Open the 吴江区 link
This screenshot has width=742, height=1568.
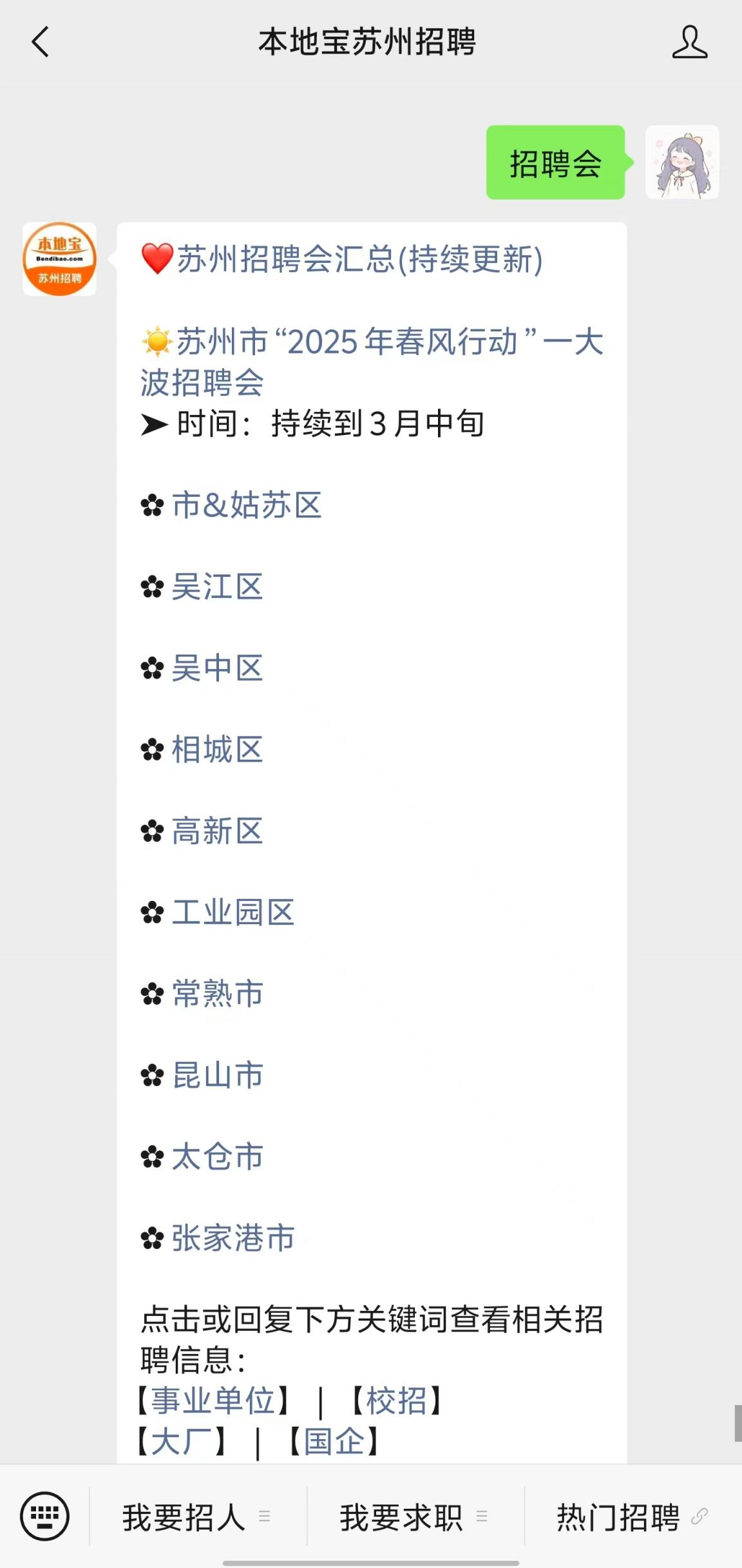217,586
